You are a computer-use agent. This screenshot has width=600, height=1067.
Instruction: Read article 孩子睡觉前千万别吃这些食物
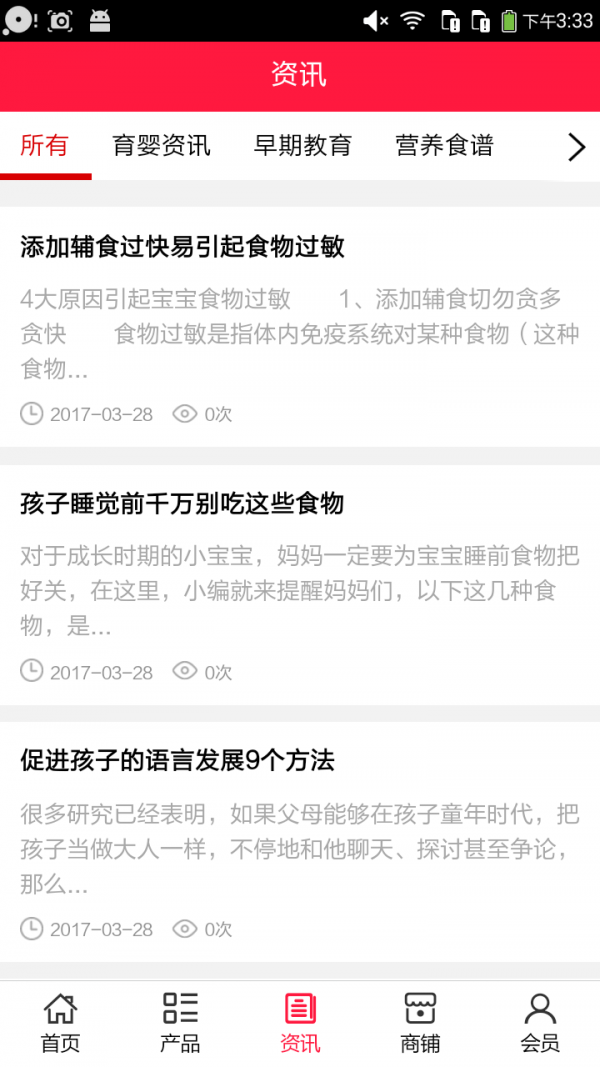pyautogui.click(x=182, y=503)
